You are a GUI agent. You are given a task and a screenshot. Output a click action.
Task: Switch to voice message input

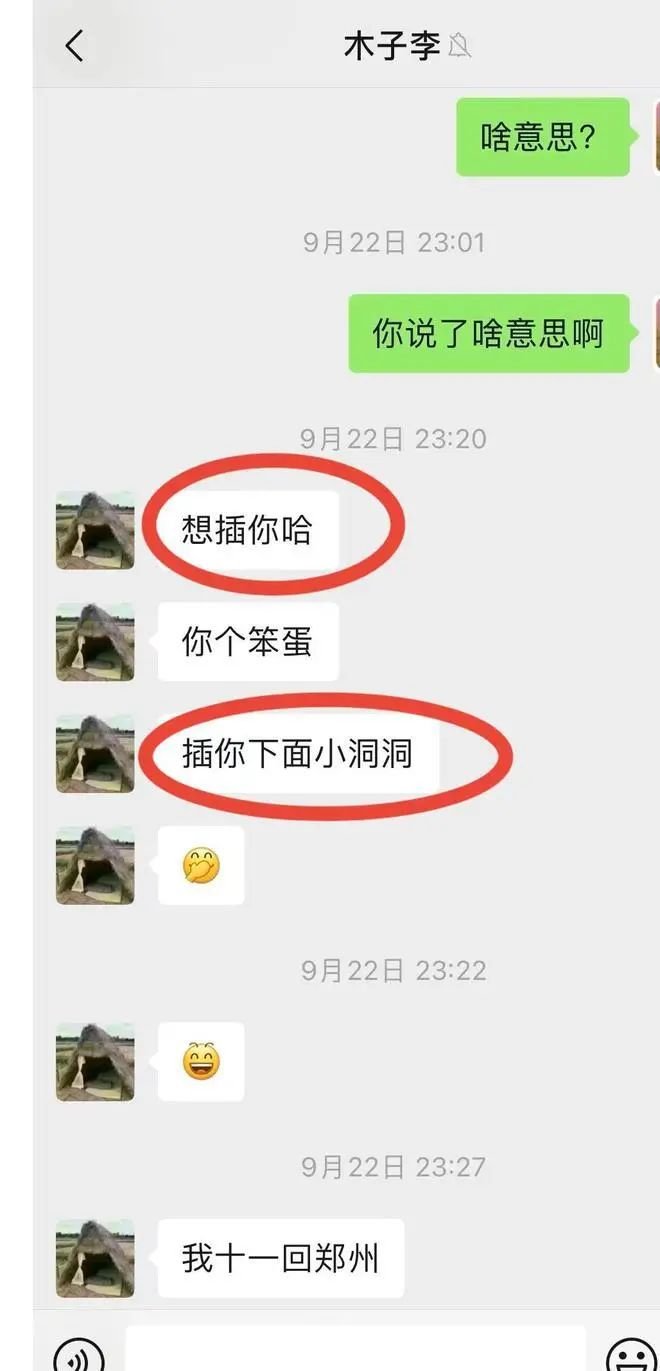tap(78, 1356)
